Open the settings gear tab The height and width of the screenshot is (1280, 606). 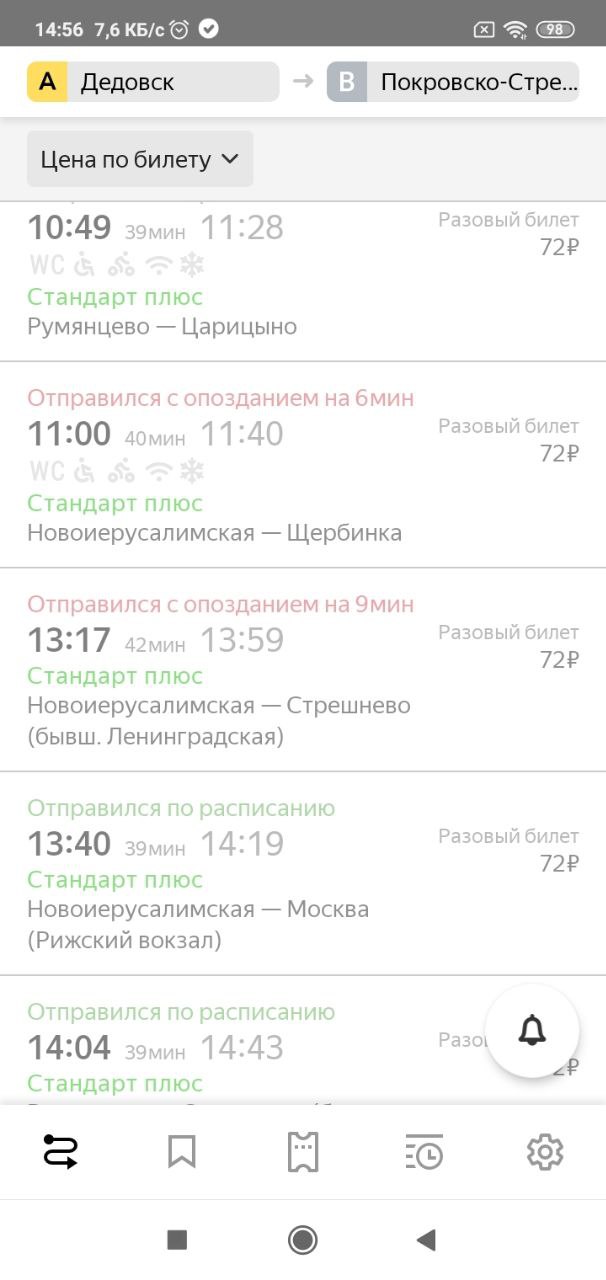pyautogui.click(x=545, y=1153)
